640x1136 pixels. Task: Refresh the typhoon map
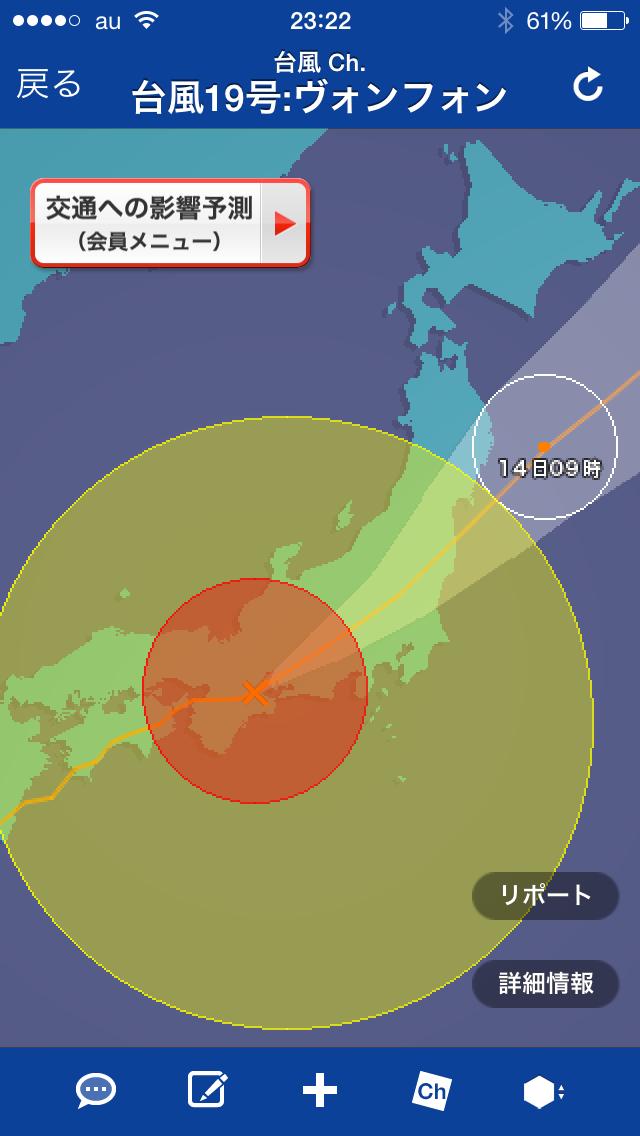click(x=587, y=86)
